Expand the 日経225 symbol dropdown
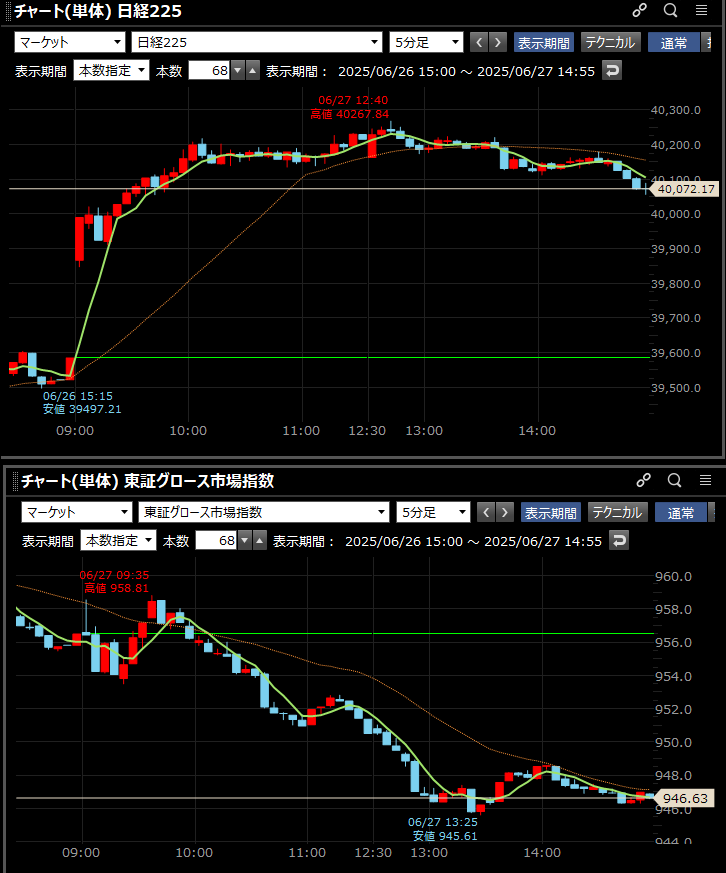 pos(257,43)
